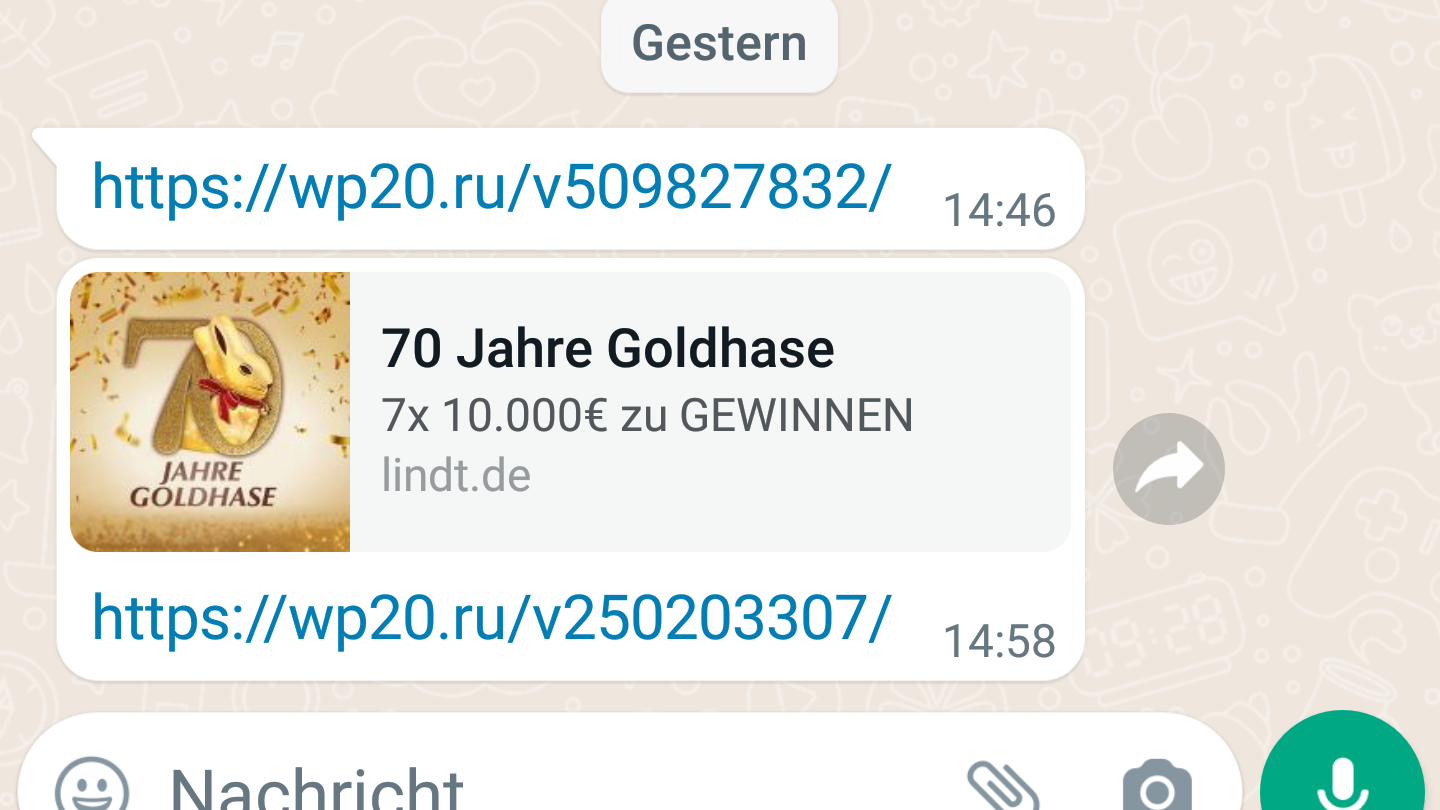Open the wp20.ru/v509827832 link
This screenshot has height=810, width=1440.
click(490, 187)
